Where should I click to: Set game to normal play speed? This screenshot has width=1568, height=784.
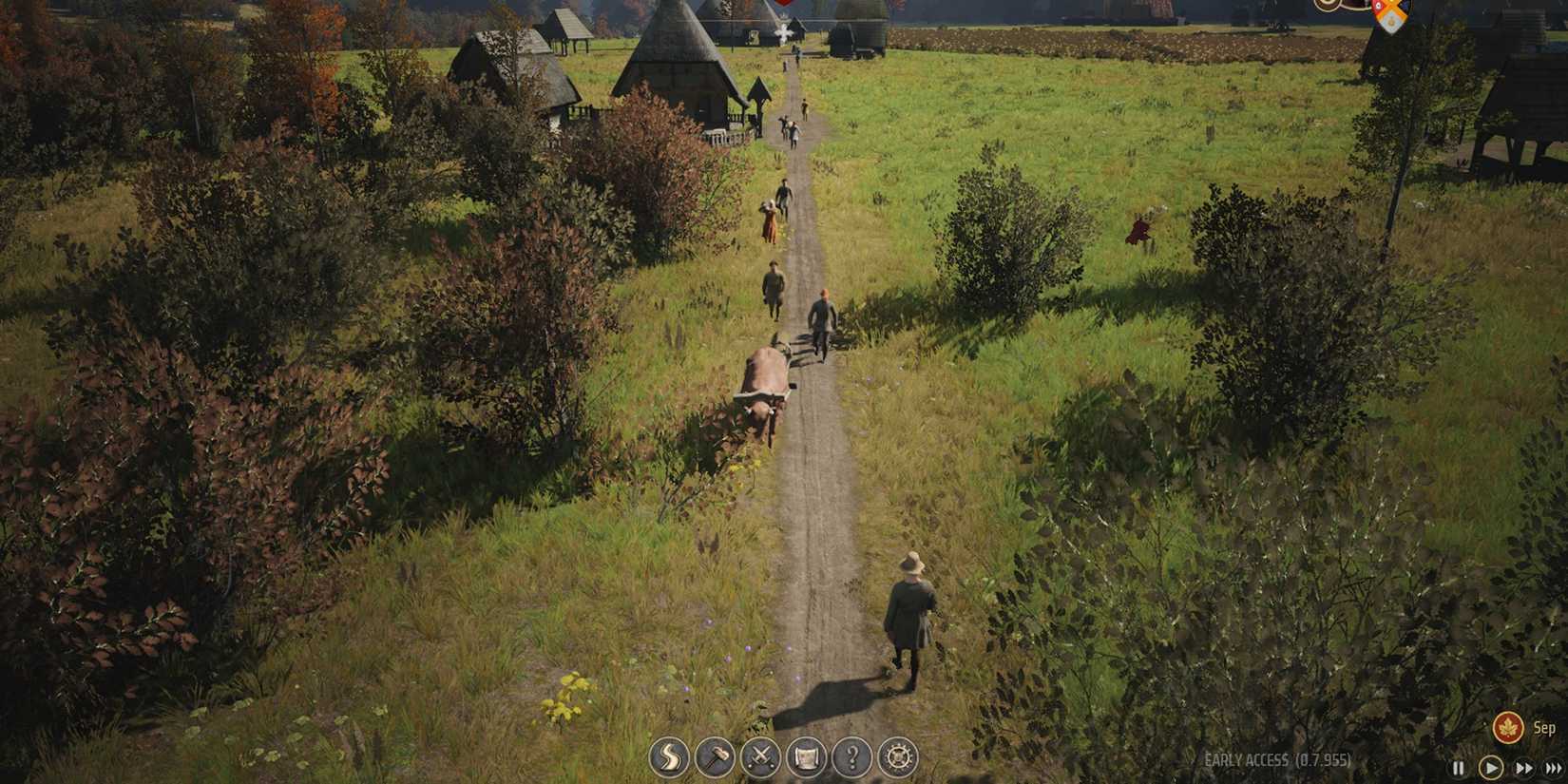(1490, 767)
